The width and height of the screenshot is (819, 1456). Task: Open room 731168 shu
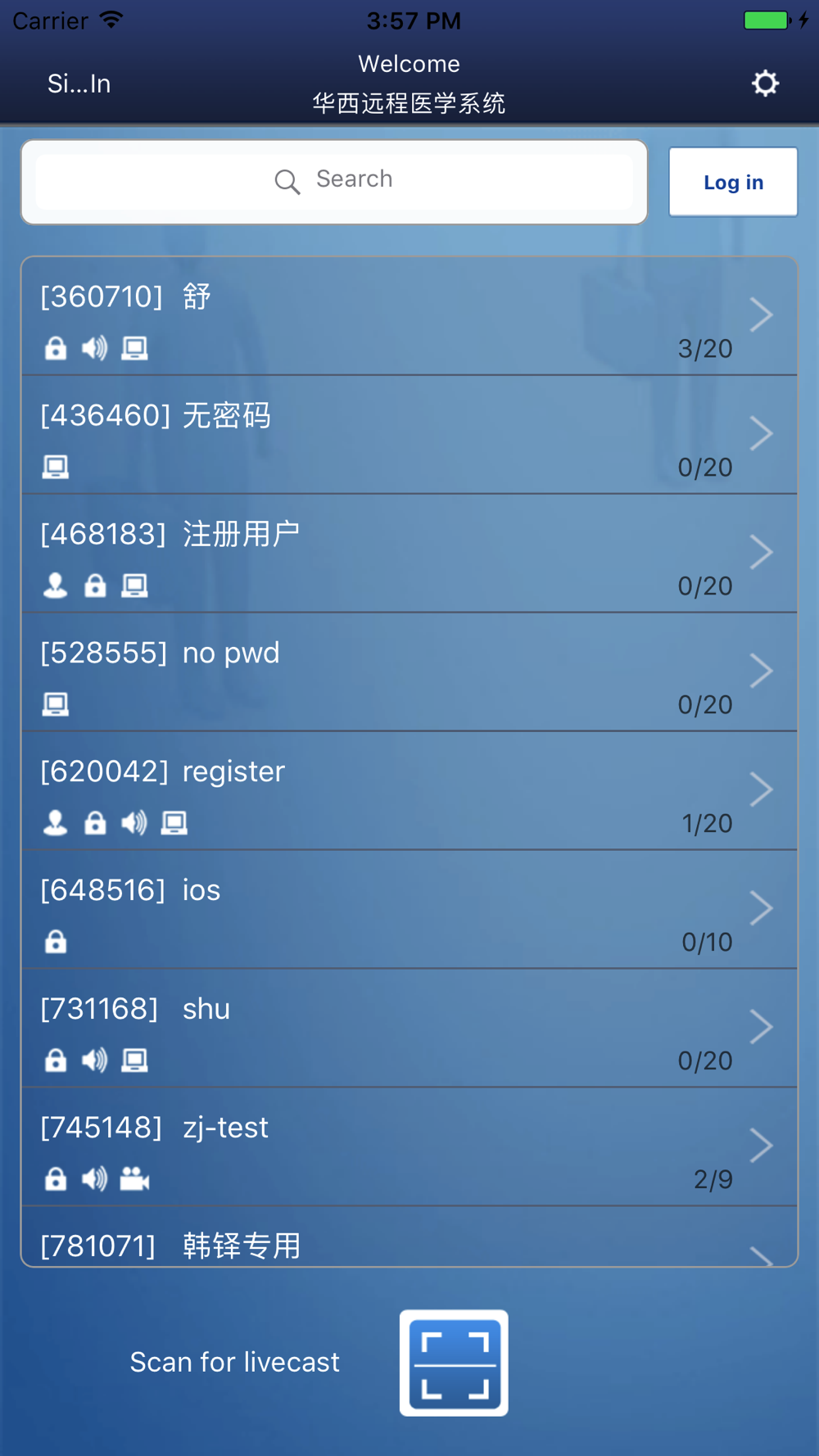(x=409, y=1029)
